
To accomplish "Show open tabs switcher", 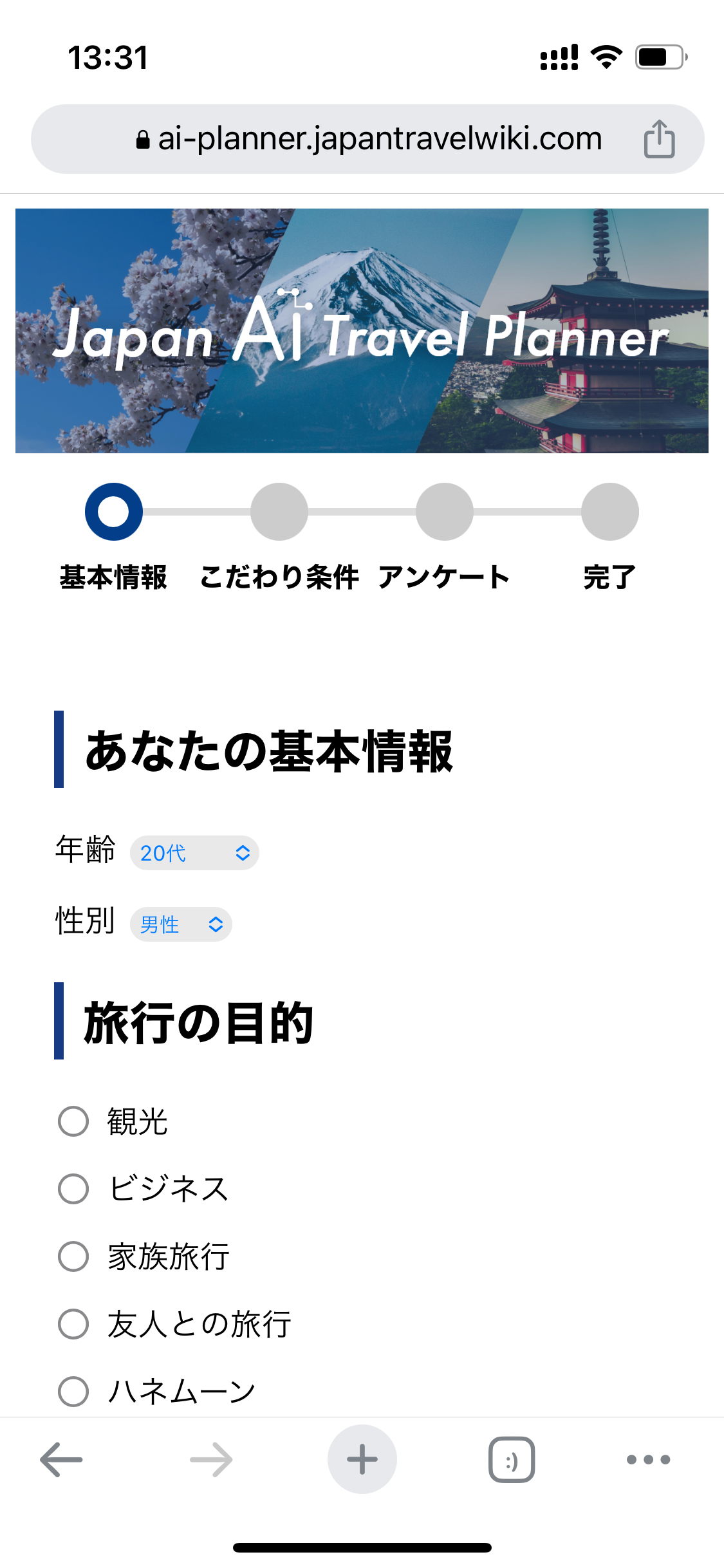I will pos(512,1459).
